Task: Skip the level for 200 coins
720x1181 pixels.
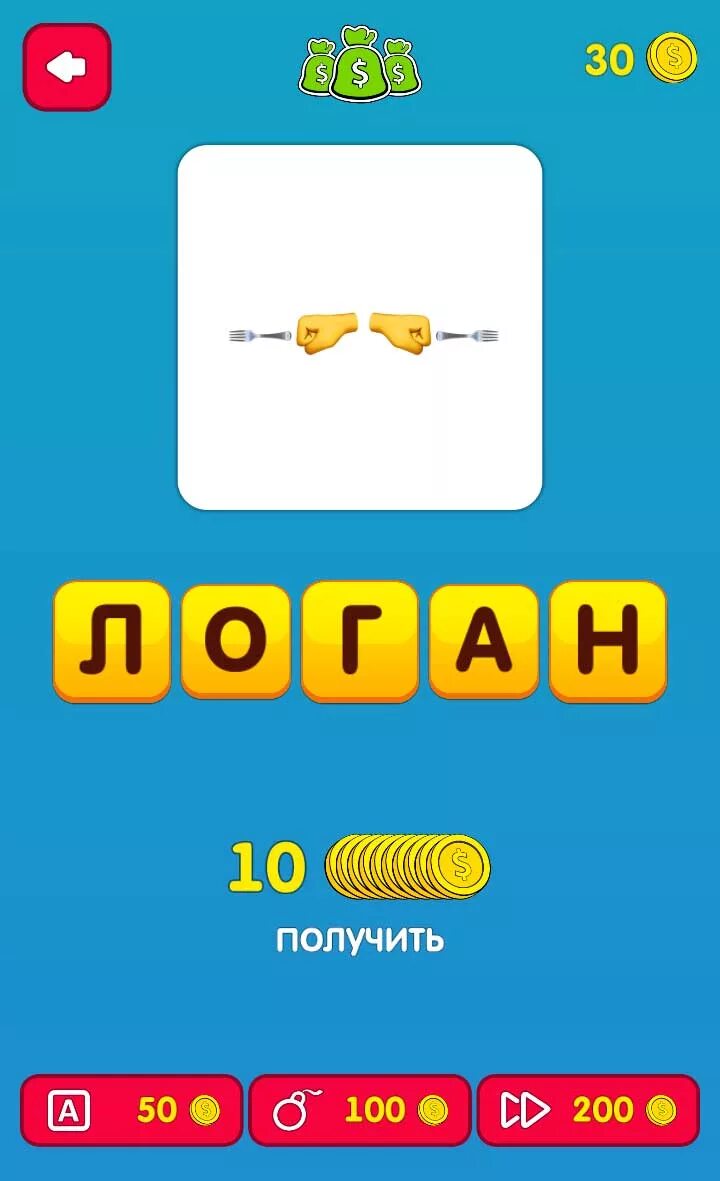Action: pos(588,1110)
